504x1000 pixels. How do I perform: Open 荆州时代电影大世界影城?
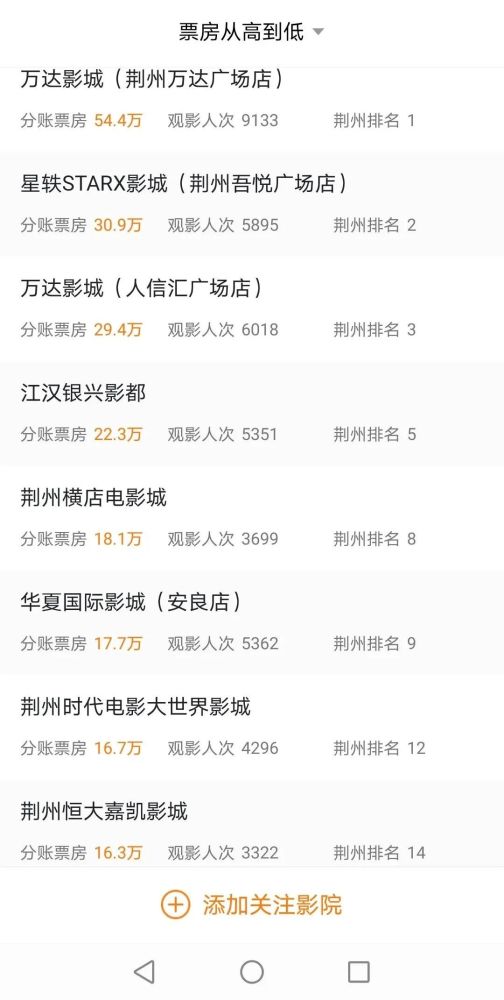(252, 727)
